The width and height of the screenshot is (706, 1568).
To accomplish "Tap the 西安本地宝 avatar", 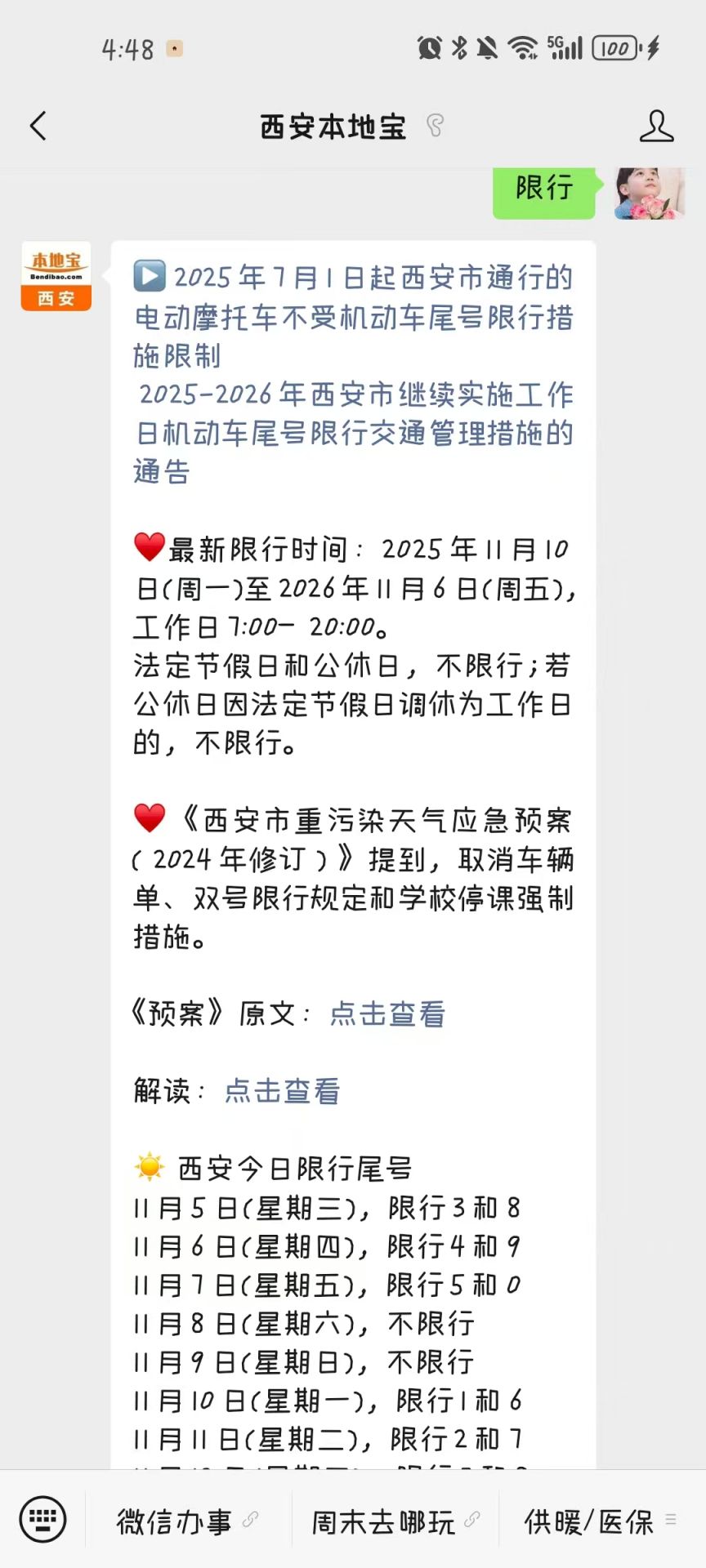I will (56, 276).
